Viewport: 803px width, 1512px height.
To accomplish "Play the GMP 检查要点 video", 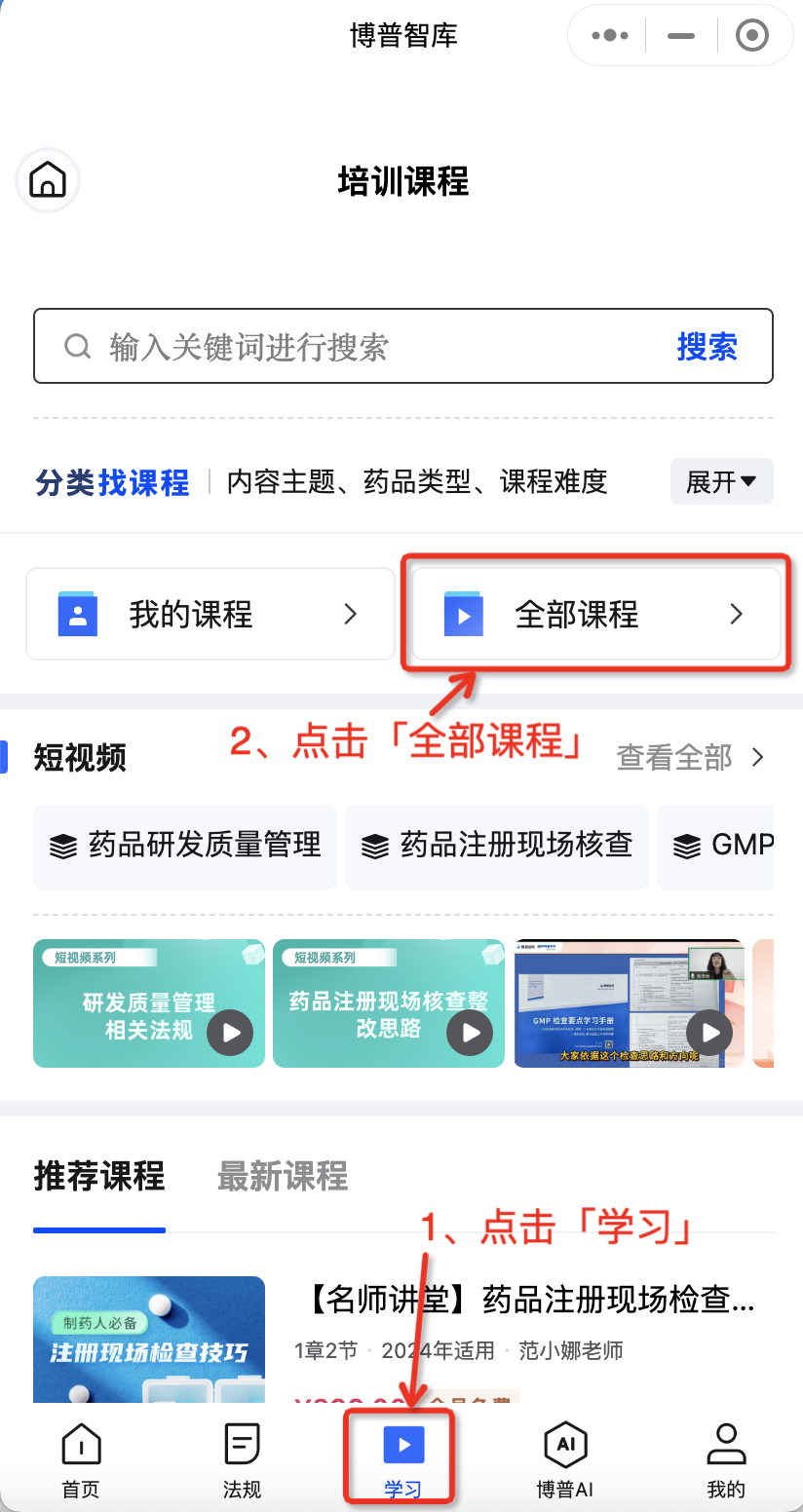I will [629, 1003].
